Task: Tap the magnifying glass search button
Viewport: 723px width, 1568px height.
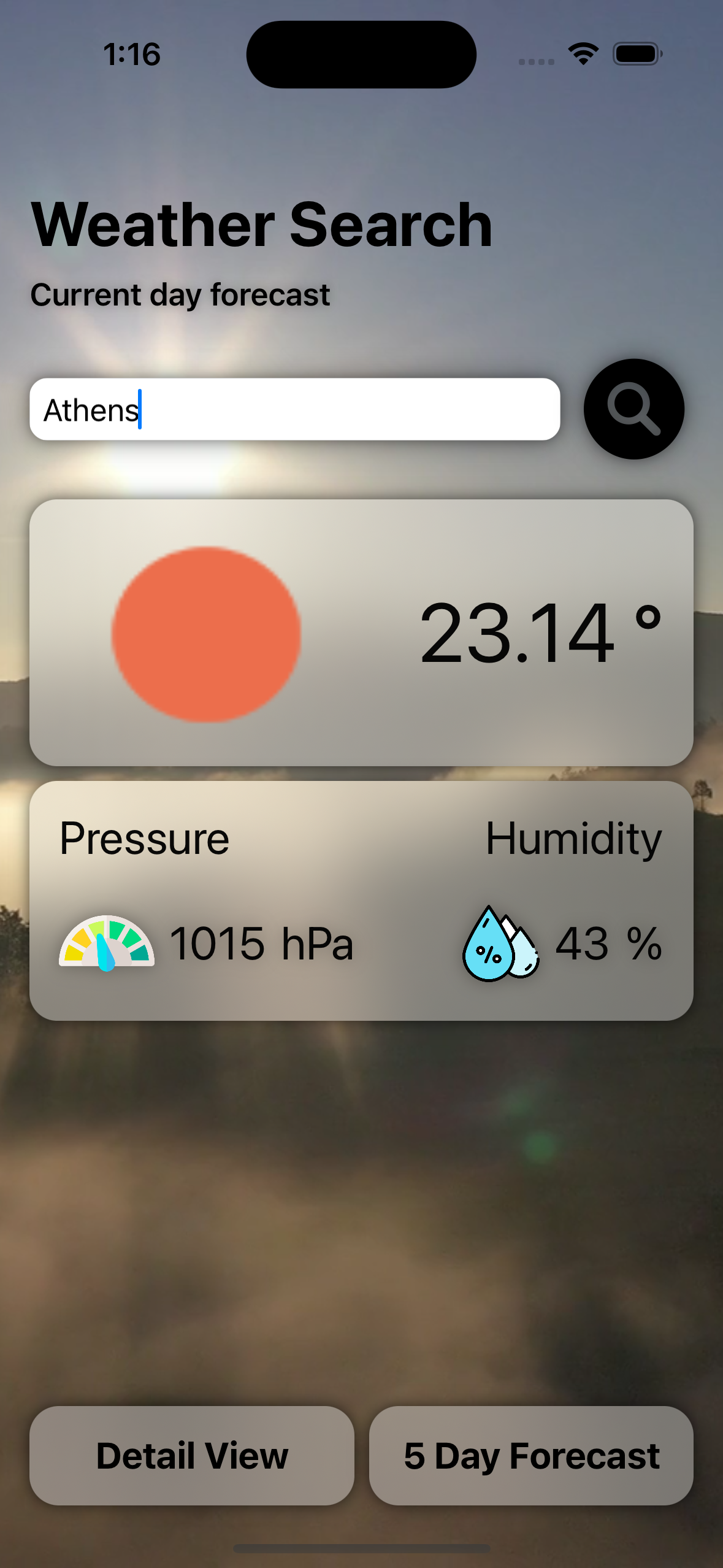Action: [633, 409]
